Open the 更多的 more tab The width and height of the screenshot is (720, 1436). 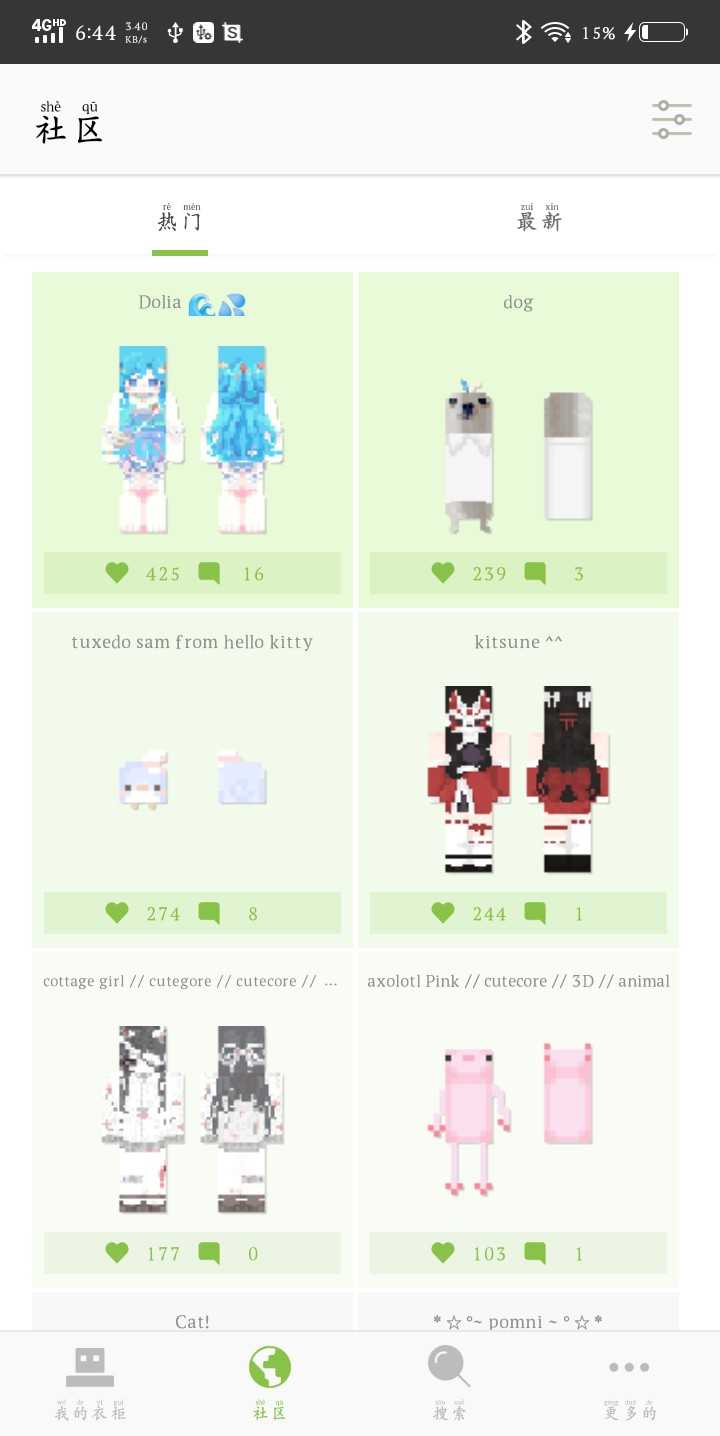[x=629, y=1383]
